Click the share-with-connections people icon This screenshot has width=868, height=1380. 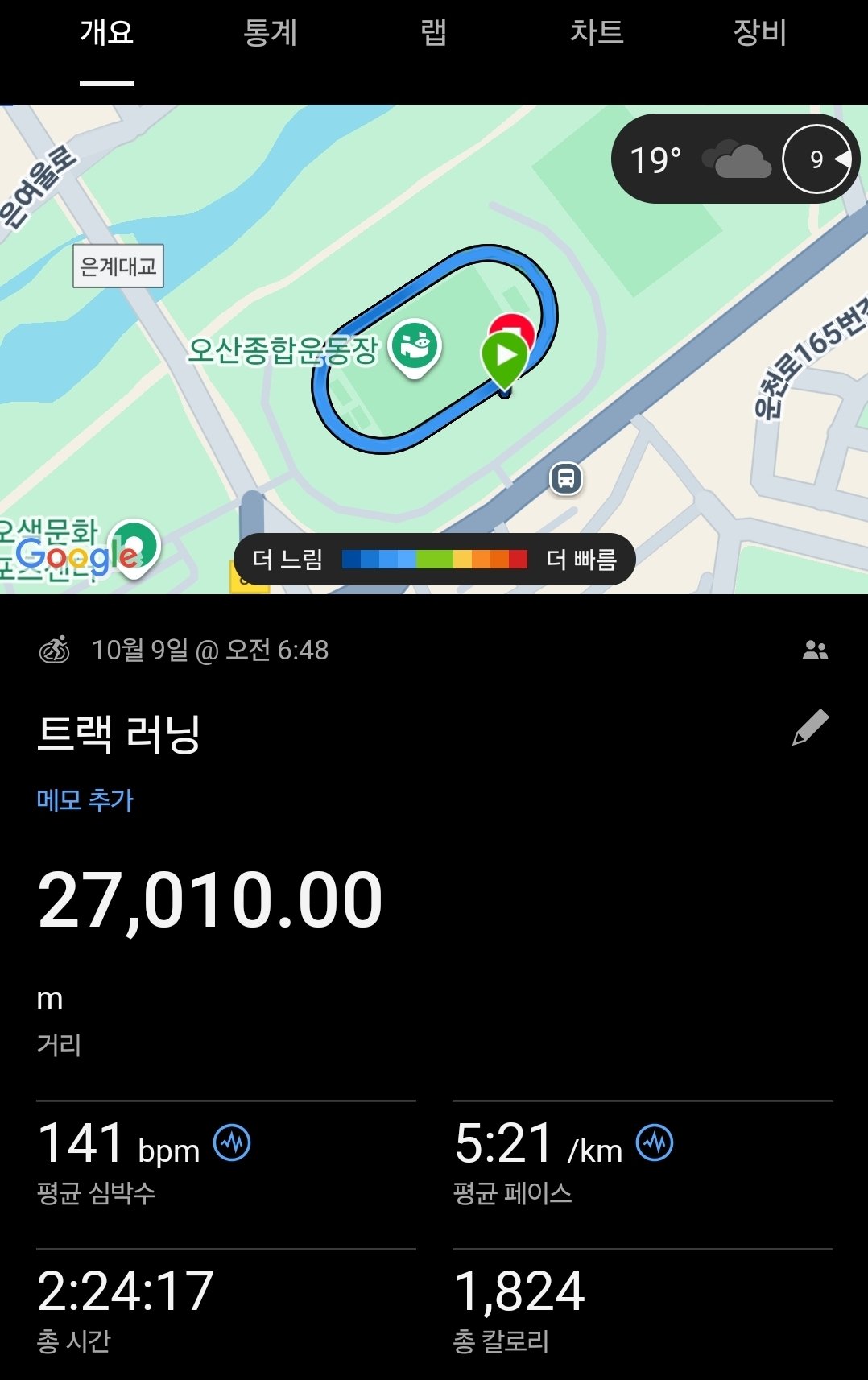pos(816,652)
